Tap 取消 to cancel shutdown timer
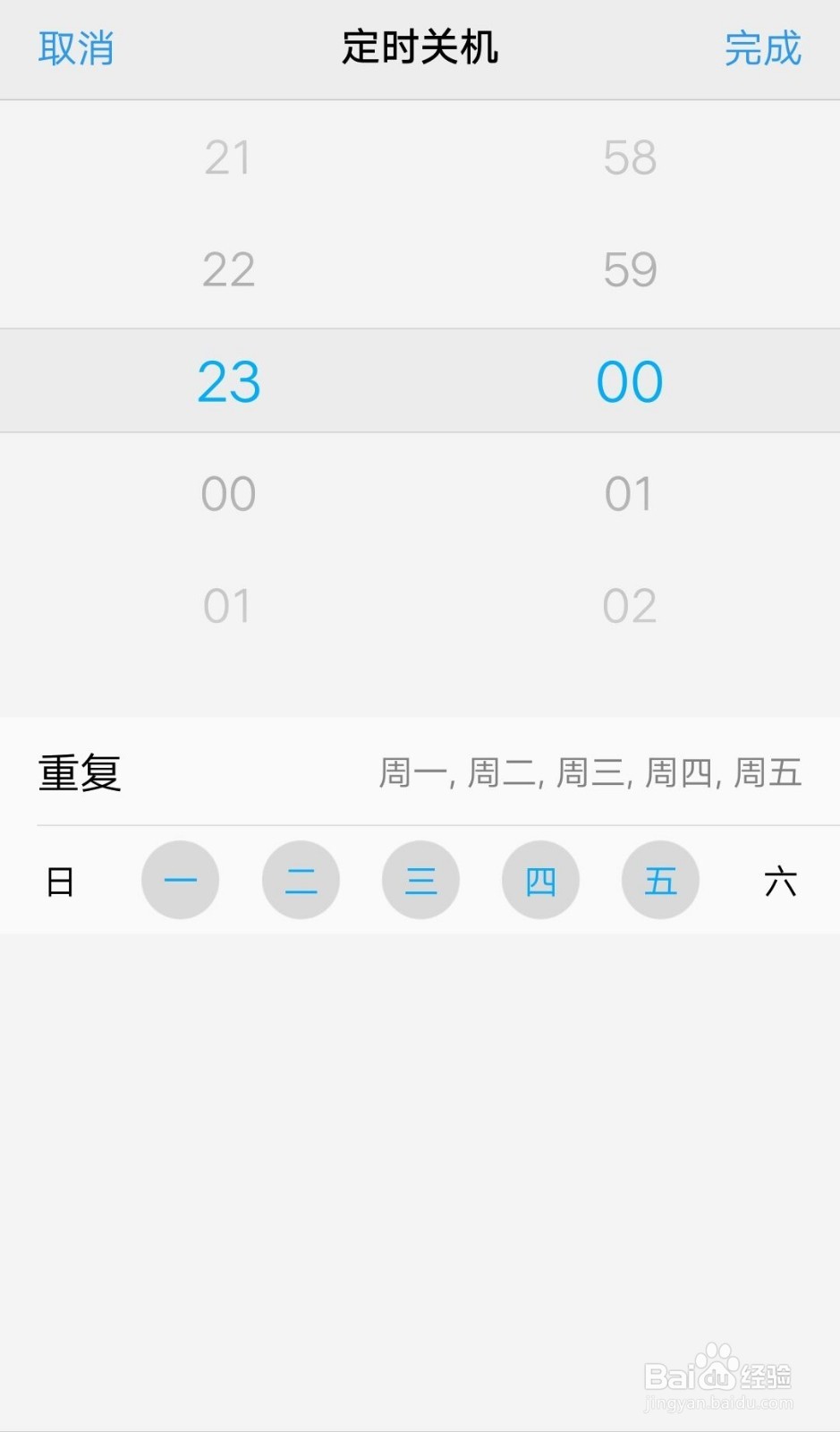Viewport: 840px width, 1432px height. [x=76, y=49]
